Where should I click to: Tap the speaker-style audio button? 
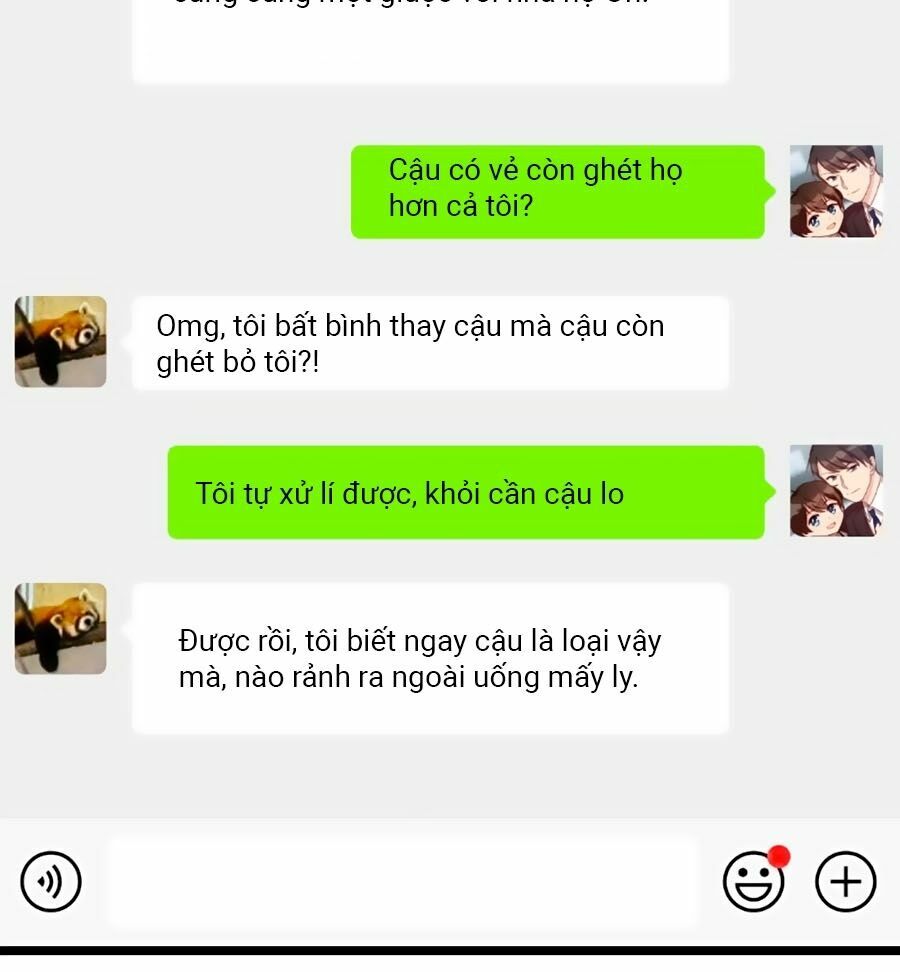click(50, 883)
